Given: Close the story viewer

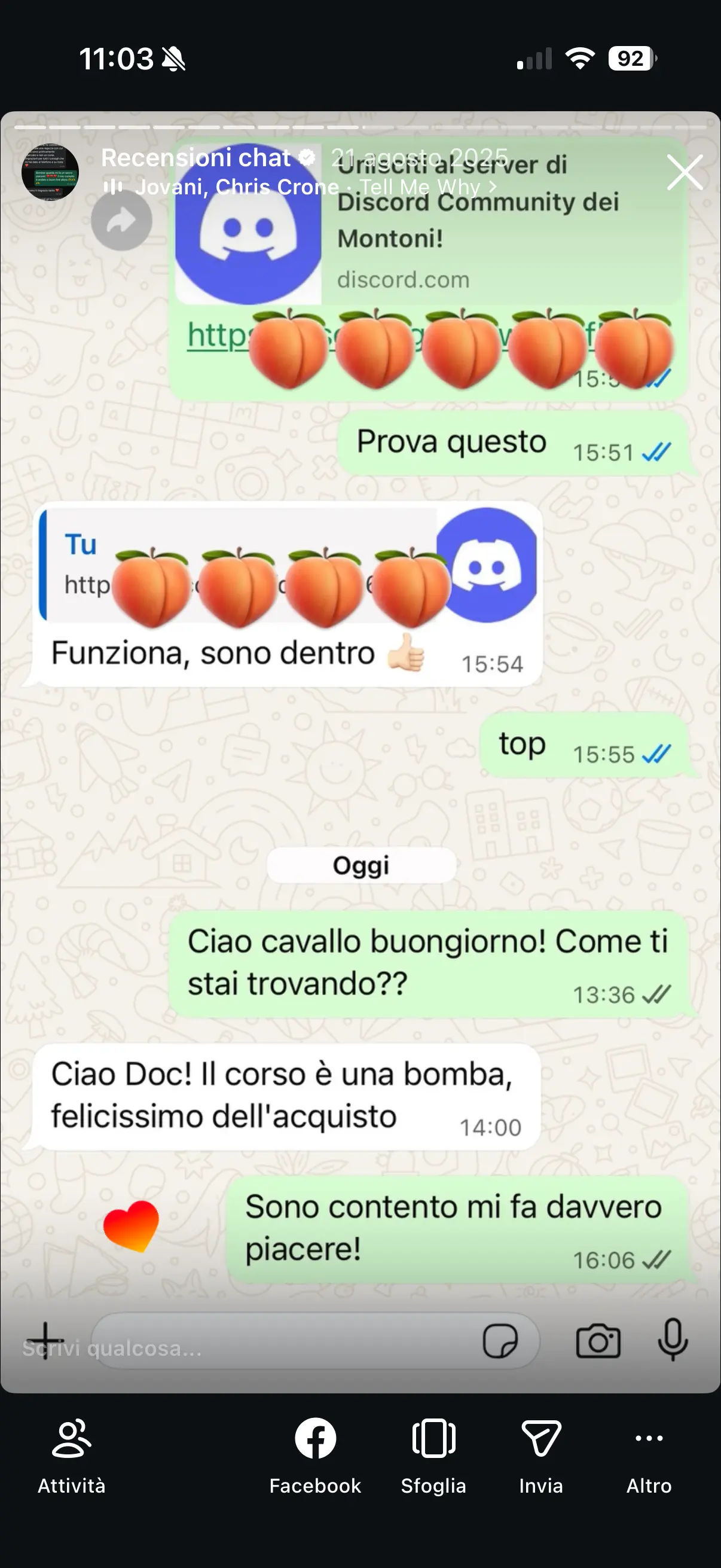Looking at the screenshot, I should pyautogui.click(x=685, y=172).
